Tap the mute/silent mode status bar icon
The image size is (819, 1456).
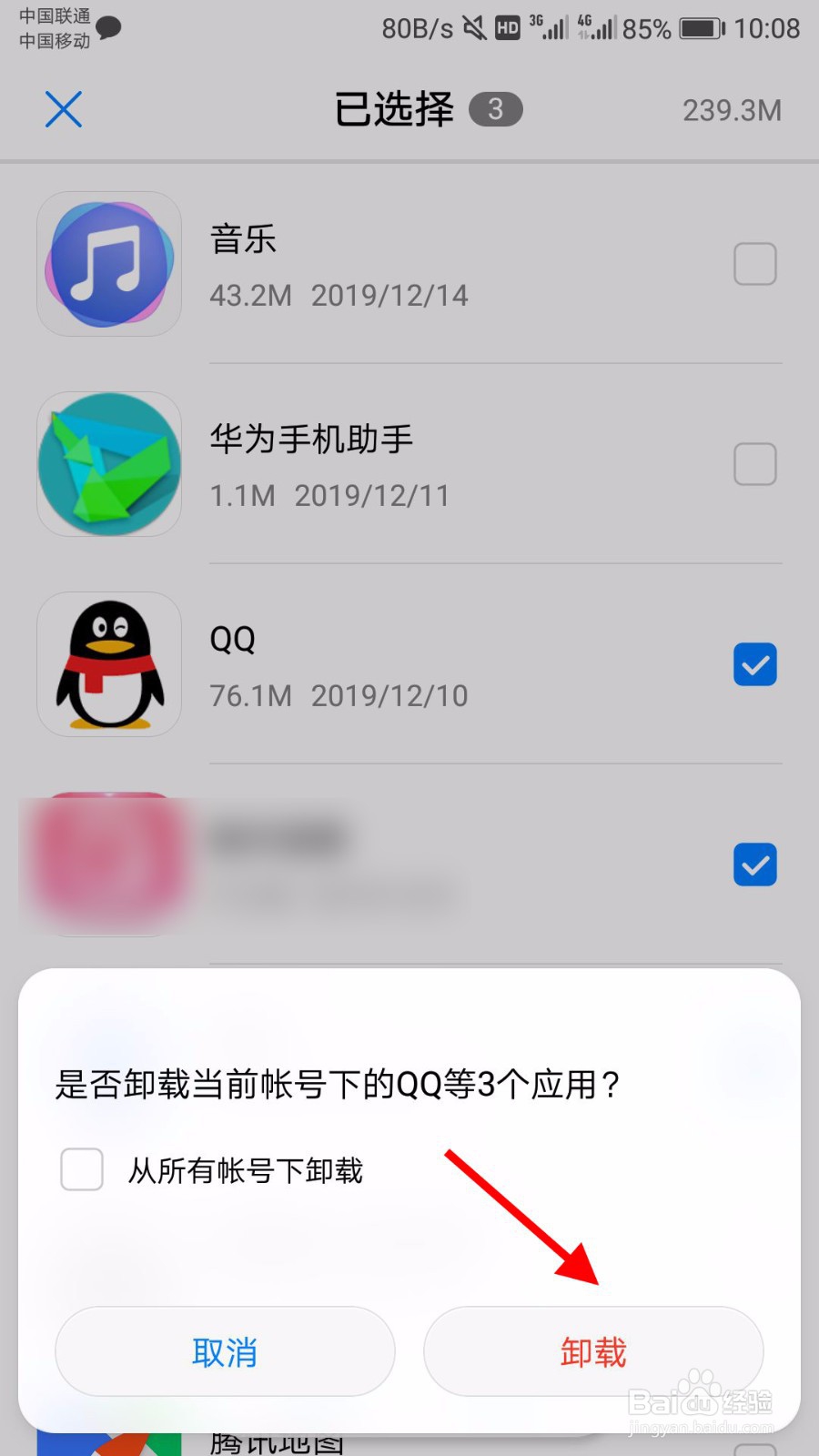(475, 27)
